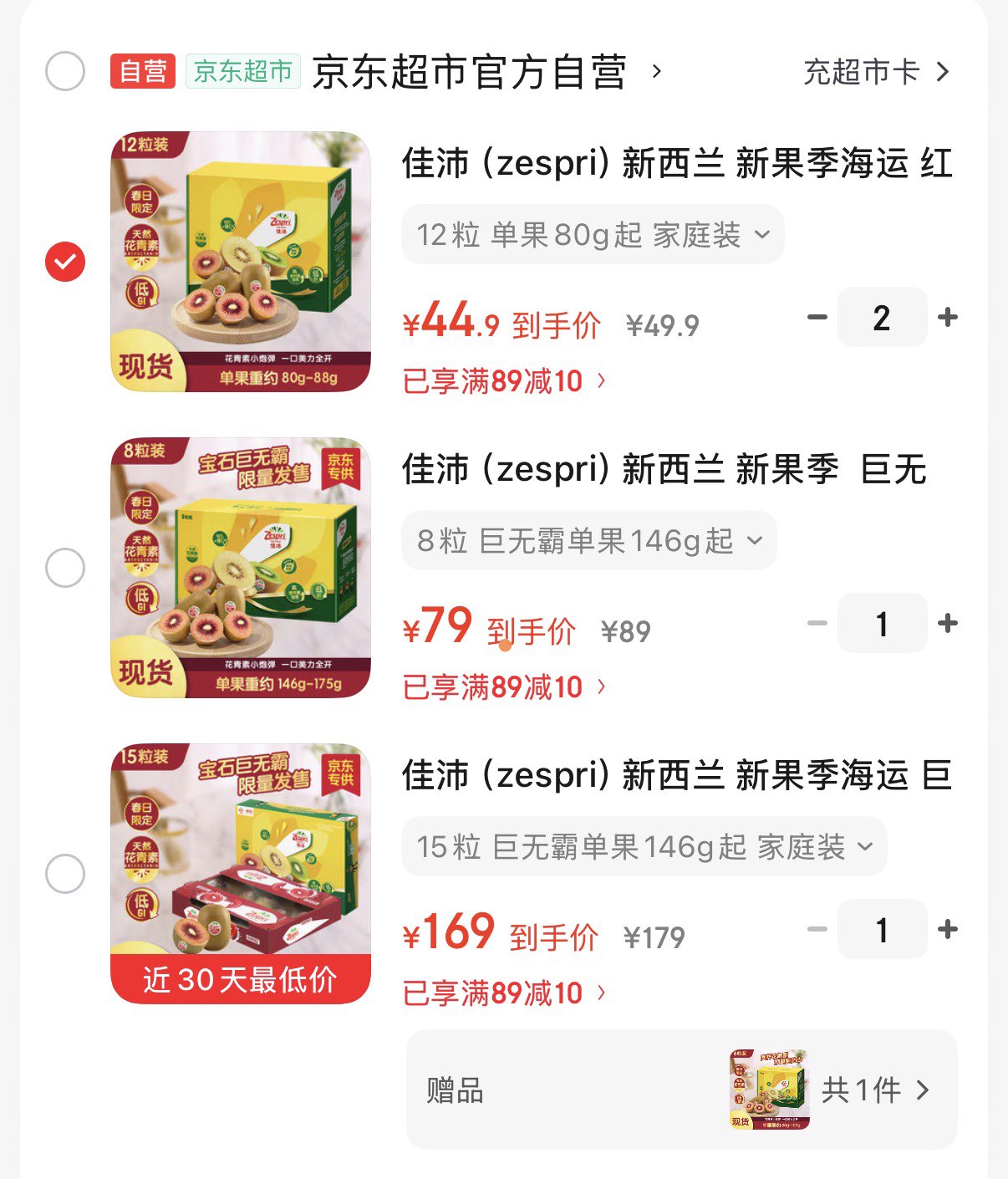The height and width of the screenshot is (1179, 1008).
Task: Uncheck the 12粒 kiwi item
Action: (x=65, y=262)
